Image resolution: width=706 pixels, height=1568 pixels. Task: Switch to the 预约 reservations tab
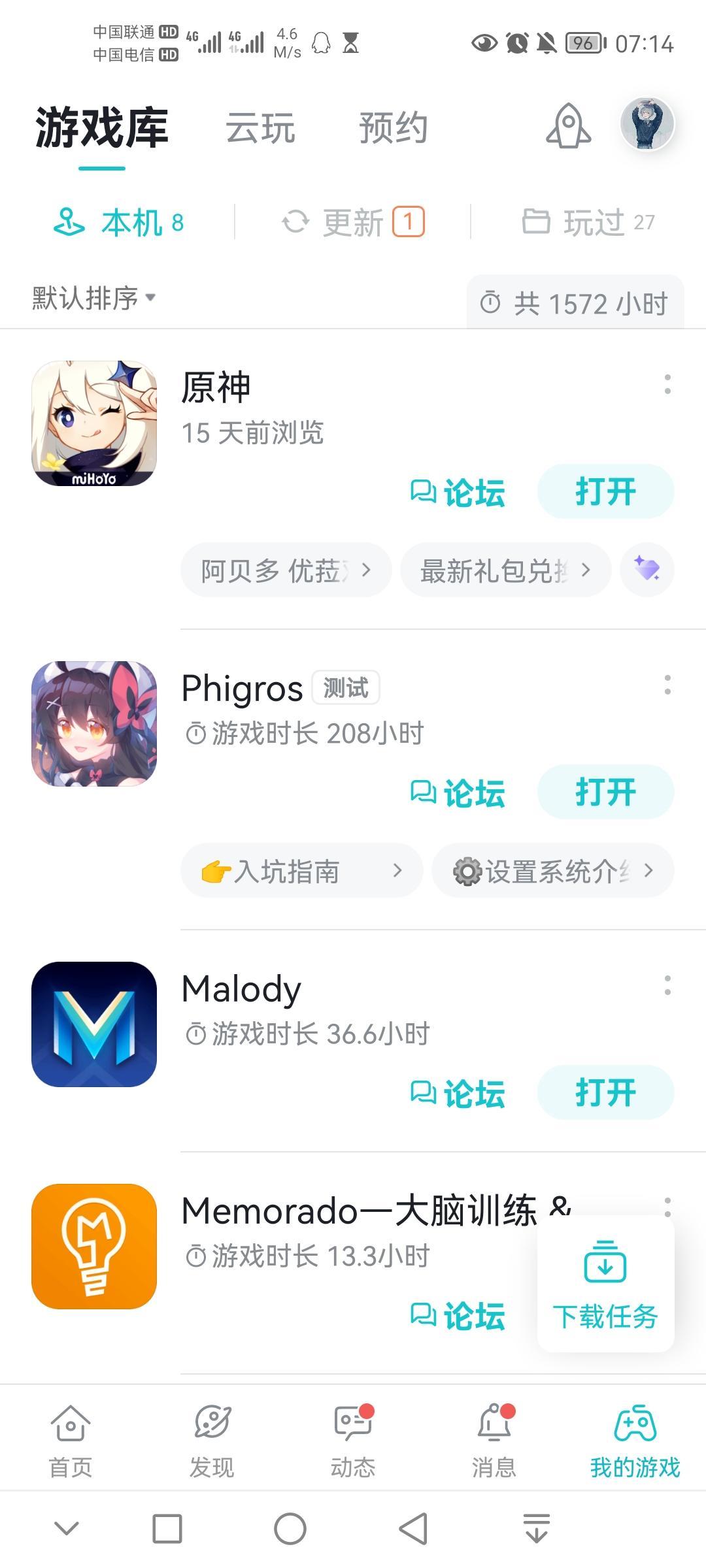(392, 129)
